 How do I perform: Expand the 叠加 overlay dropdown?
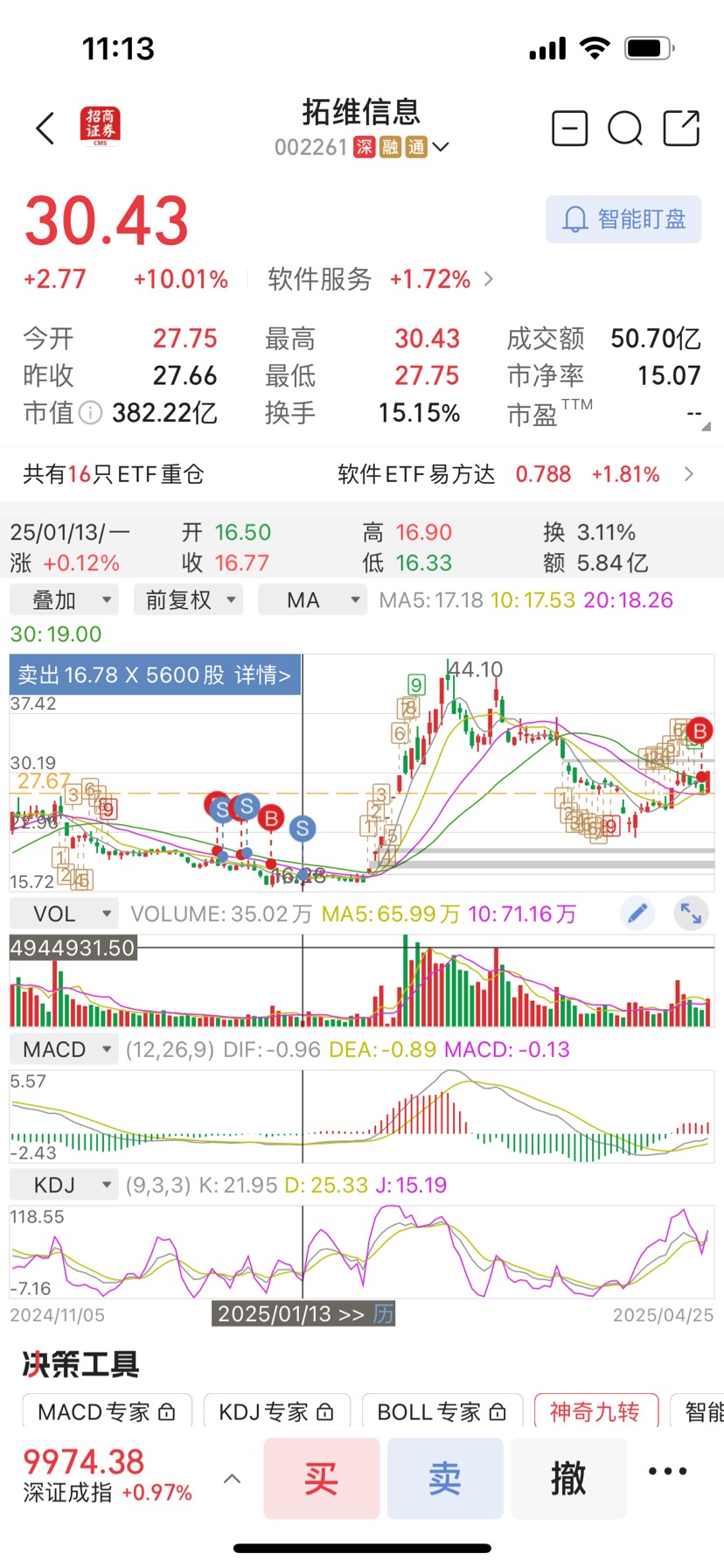[x=64, y=600]
